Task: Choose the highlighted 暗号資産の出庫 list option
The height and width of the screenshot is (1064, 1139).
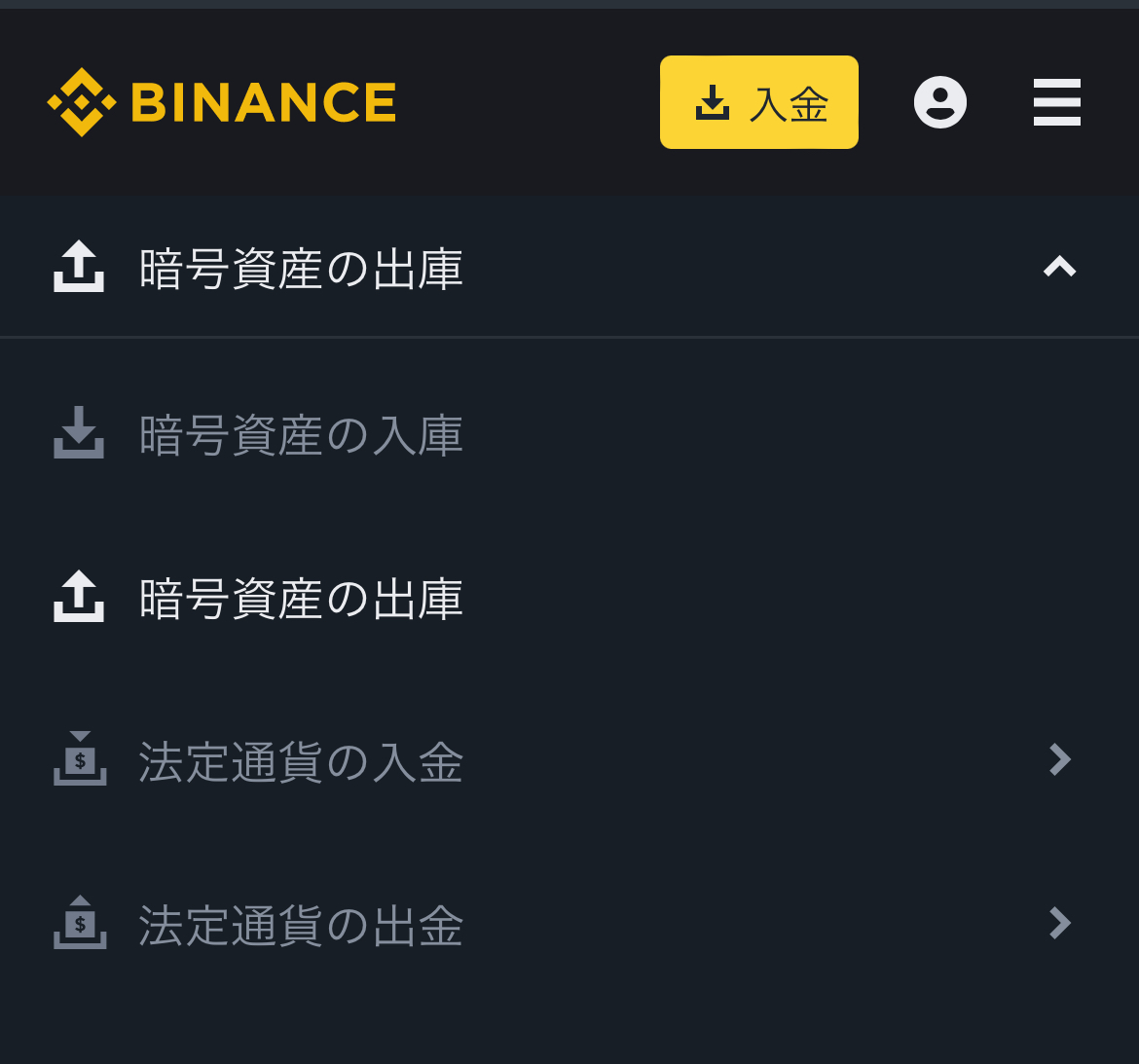Action: tap(301, 598)
